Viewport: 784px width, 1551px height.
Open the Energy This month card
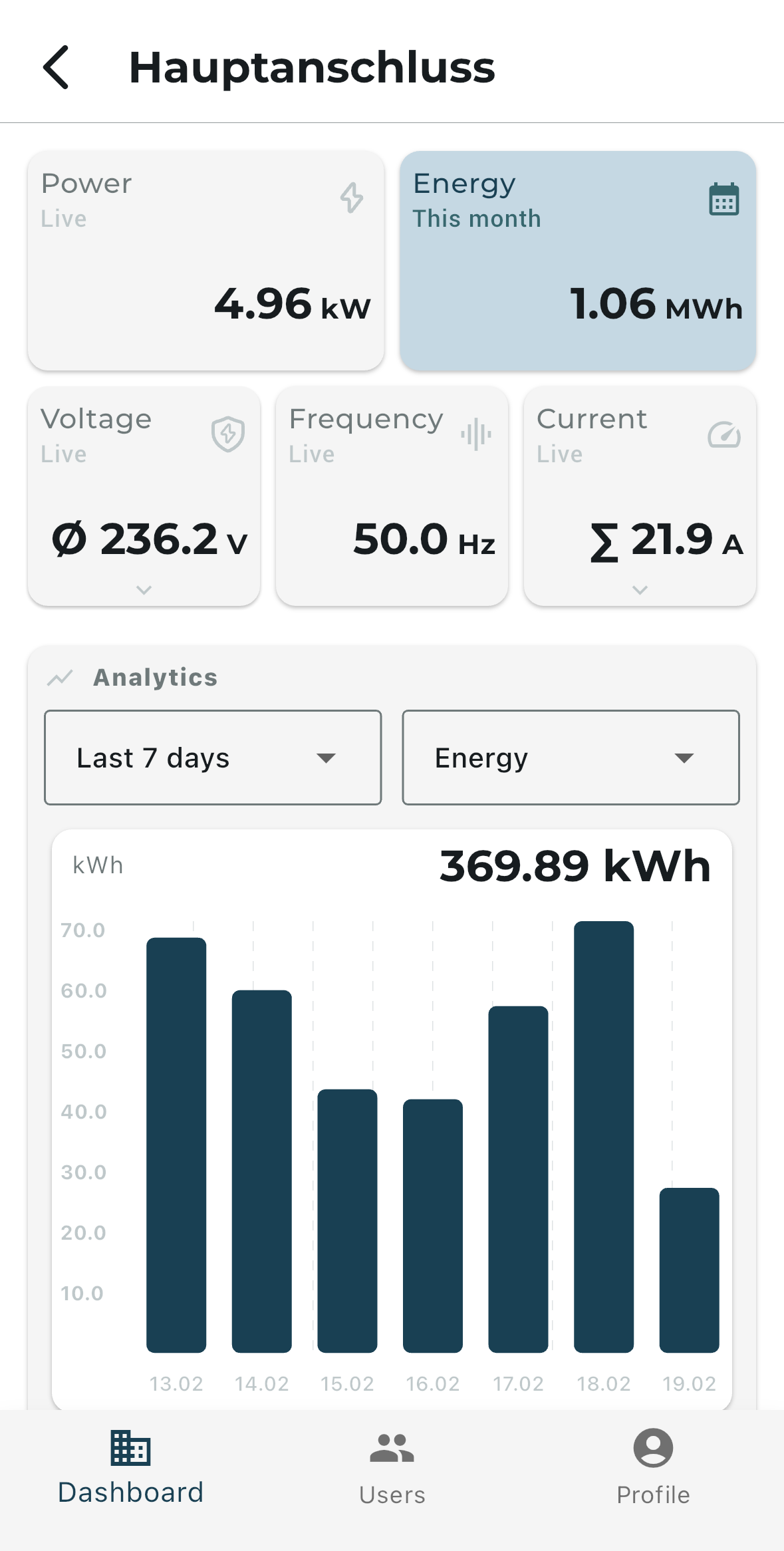coord(577,261)
